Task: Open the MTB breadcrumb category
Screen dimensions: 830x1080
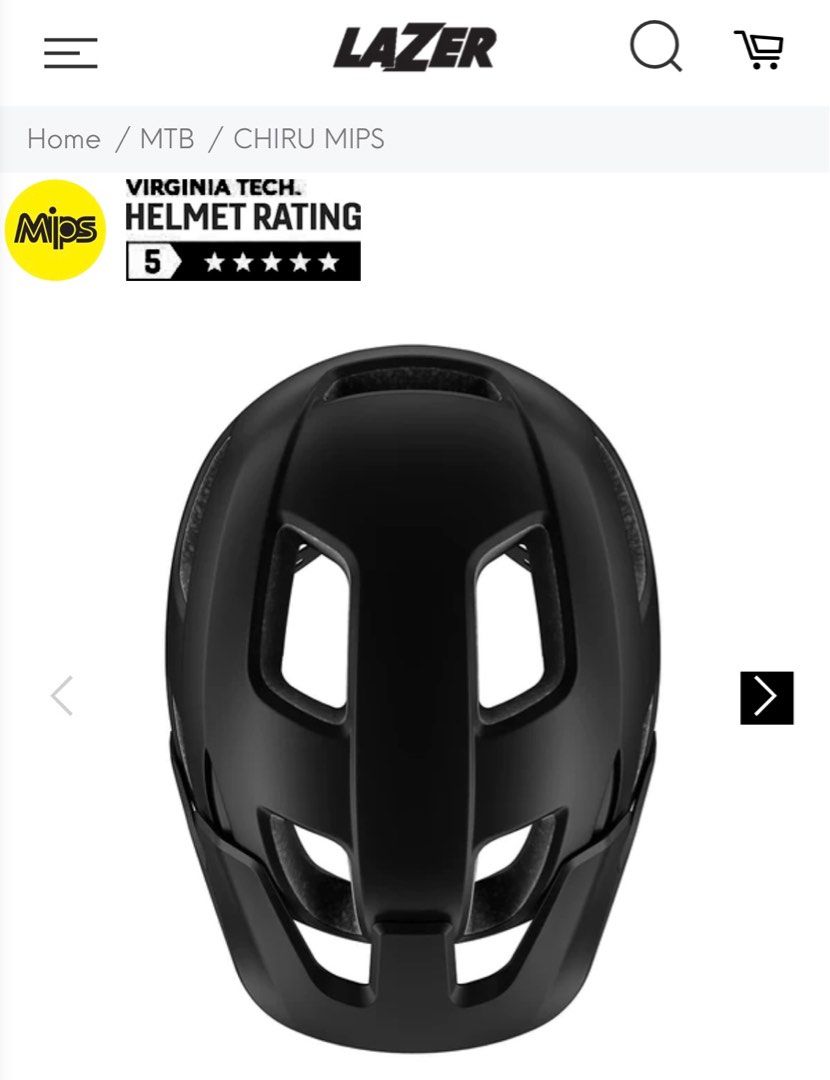Action: click(167, 139)
